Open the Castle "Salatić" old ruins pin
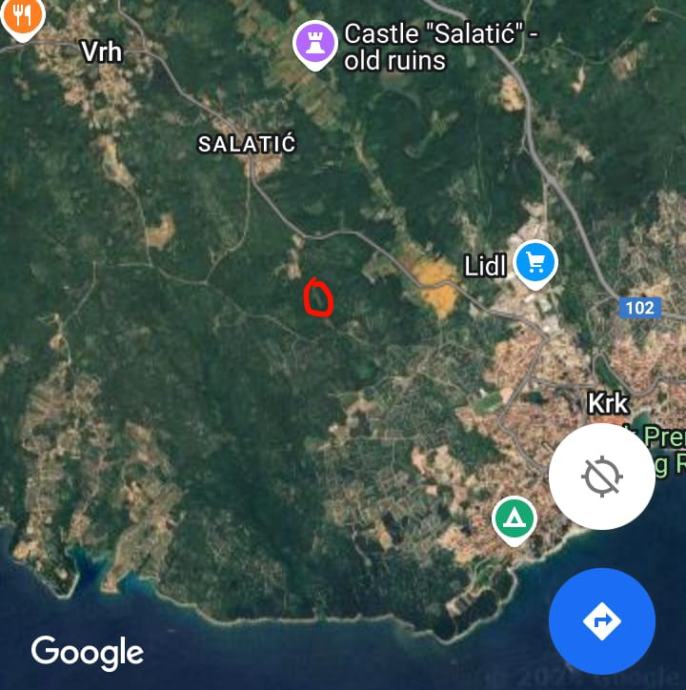 (315, 43)
